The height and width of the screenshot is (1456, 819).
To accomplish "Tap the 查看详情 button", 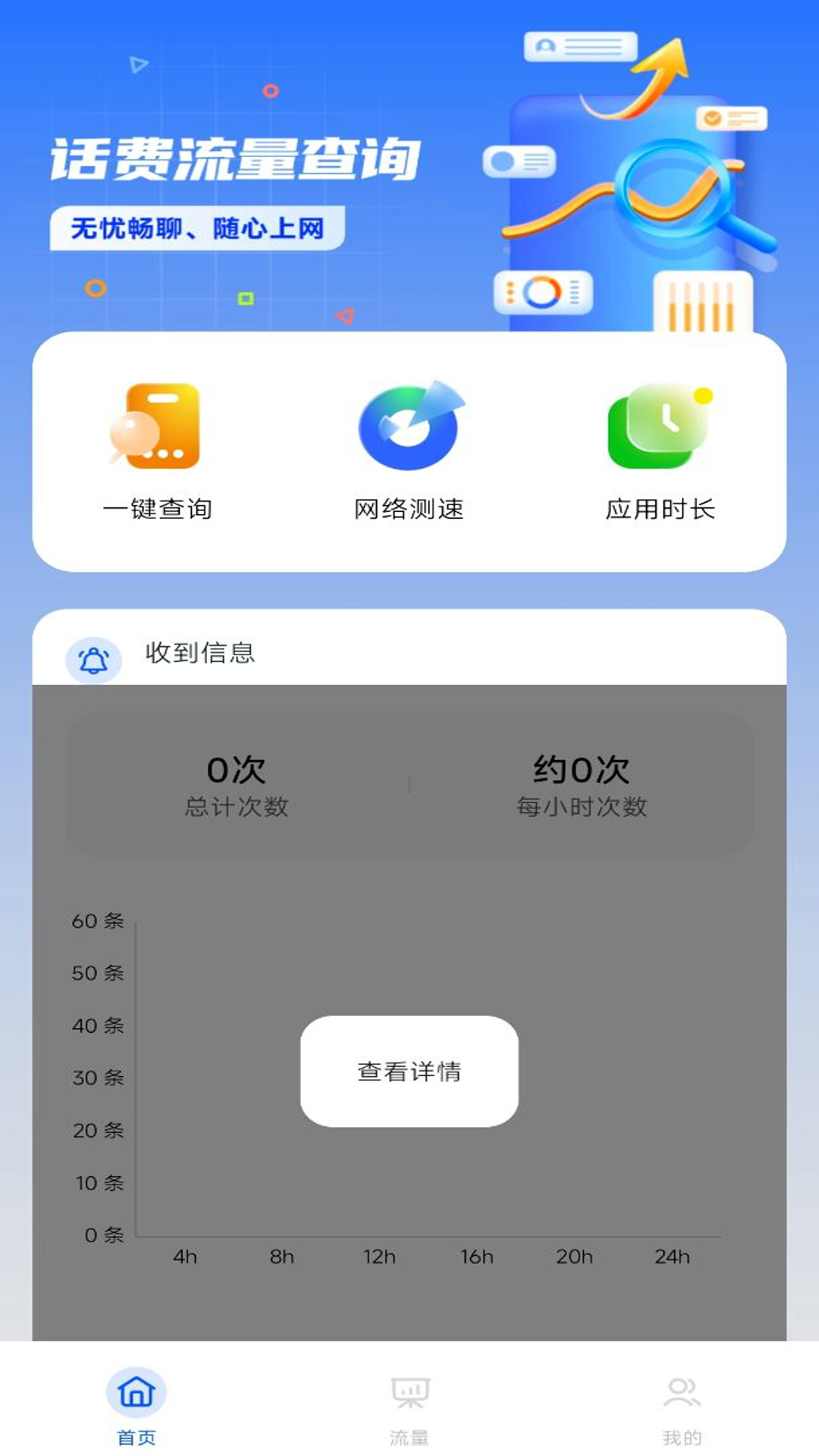I will [409, 1071].
